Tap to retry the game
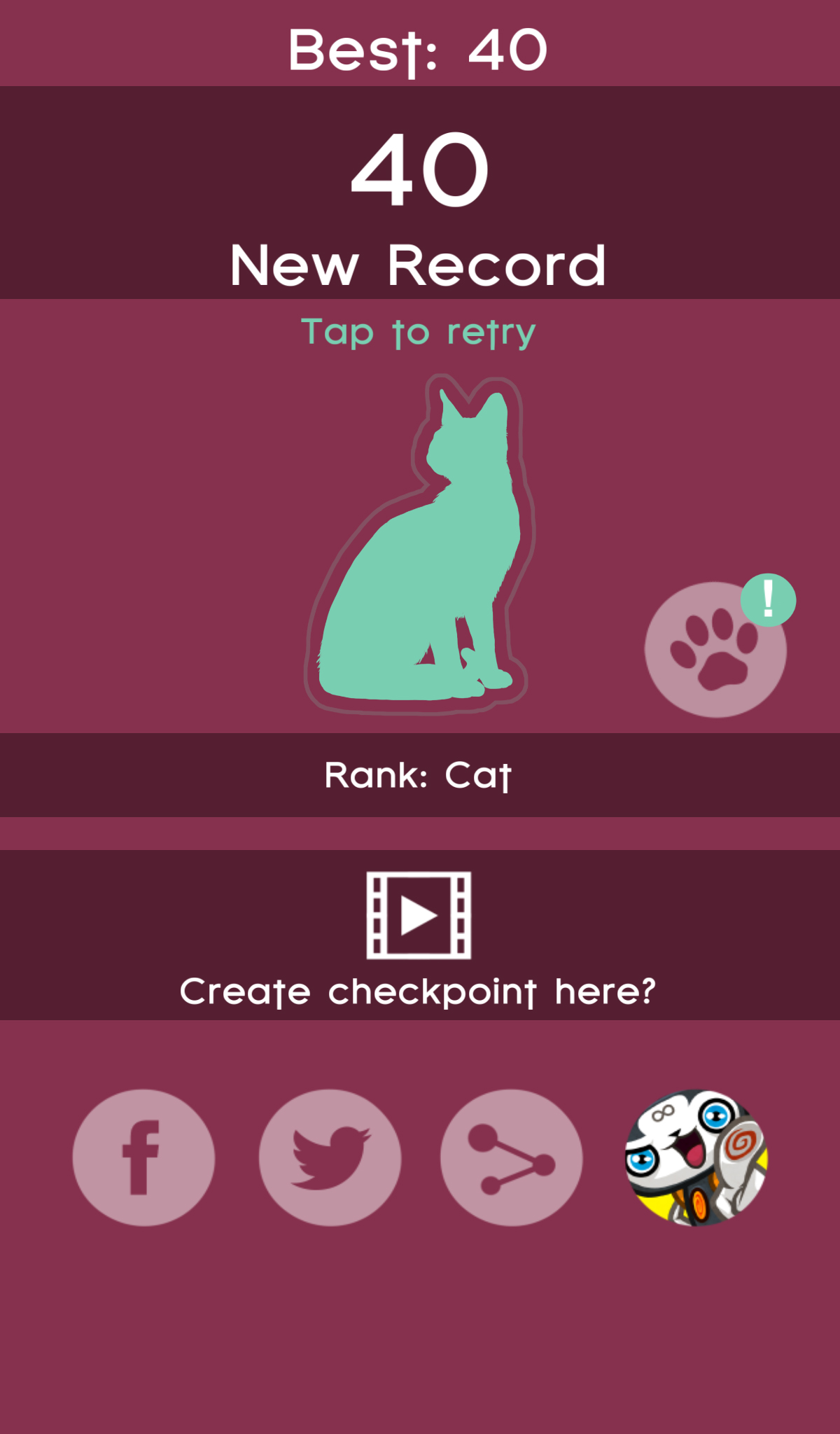This screenshot has height=1434, width=840. point(419,332)
